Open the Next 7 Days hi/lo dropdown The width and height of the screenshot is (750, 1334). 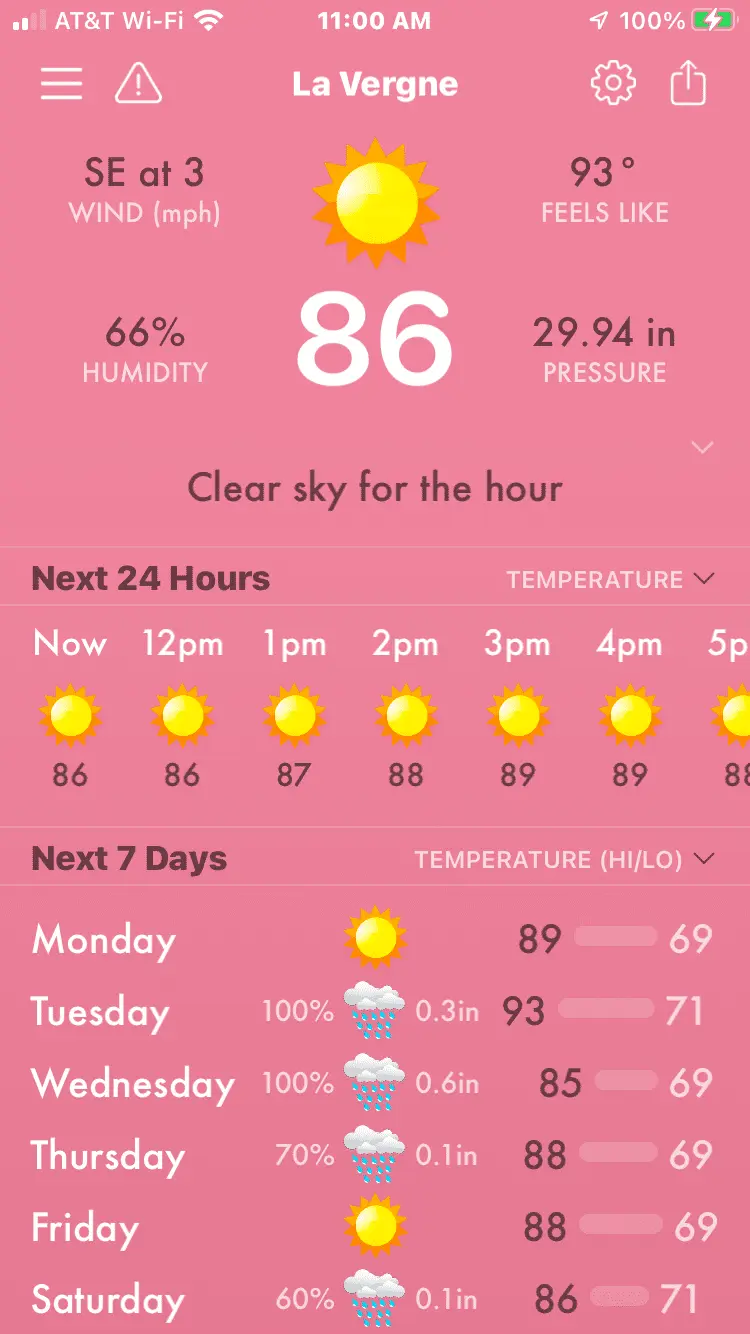point(565,859)
